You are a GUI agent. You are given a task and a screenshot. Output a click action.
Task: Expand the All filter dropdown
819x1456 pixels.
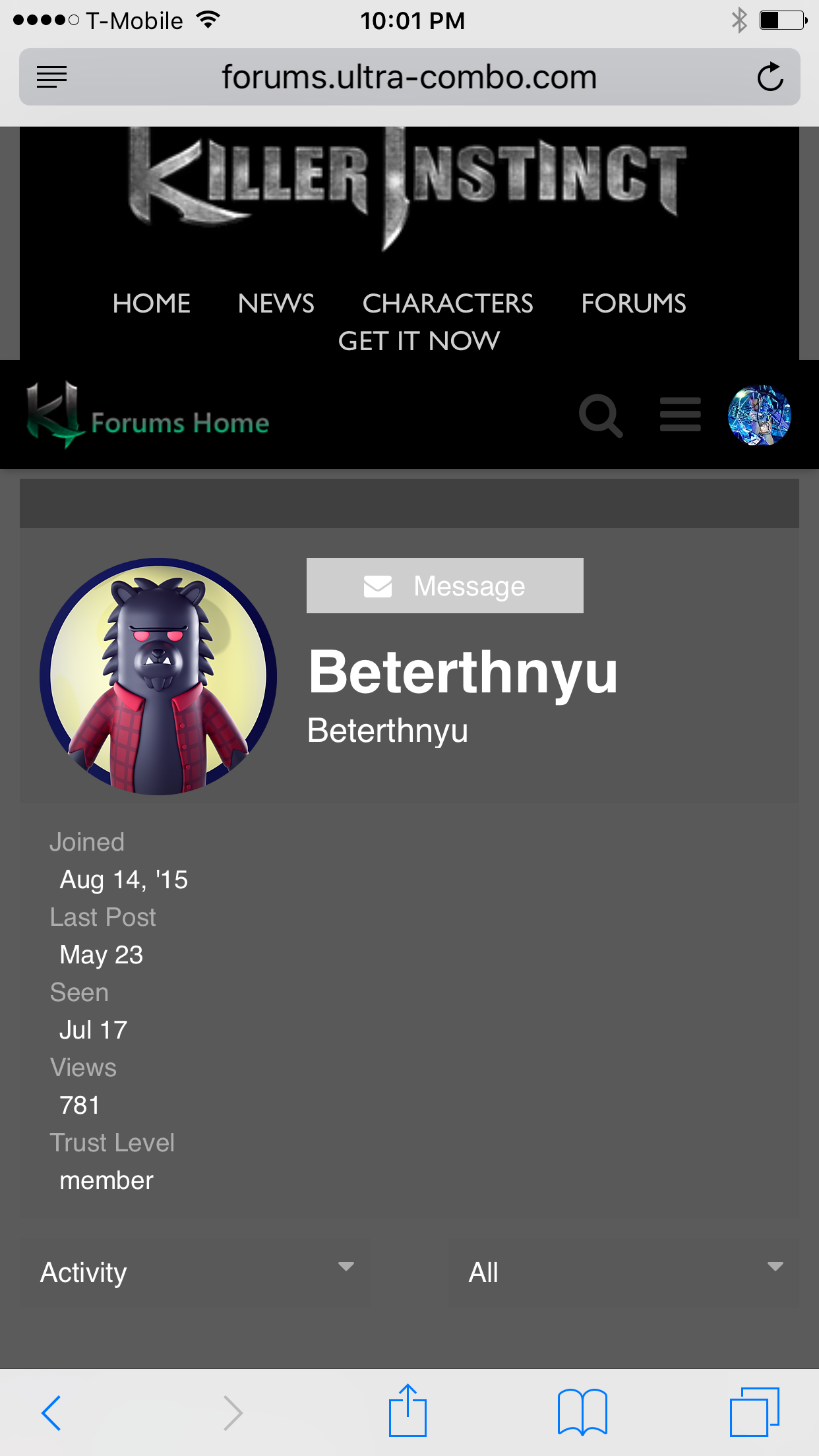click(x=624, y=1272)
